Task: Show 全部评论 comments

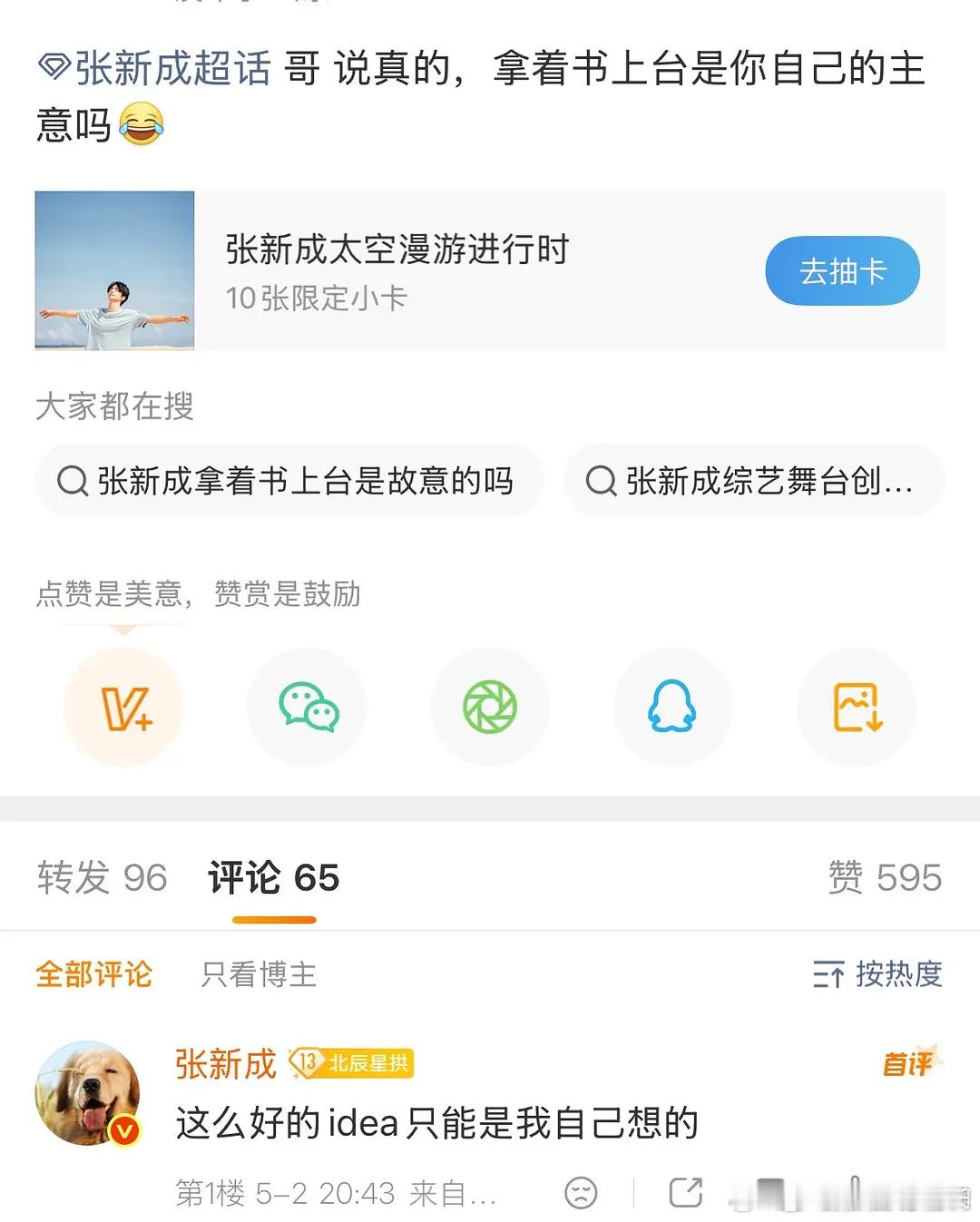Action: click(x=94, y=974)
